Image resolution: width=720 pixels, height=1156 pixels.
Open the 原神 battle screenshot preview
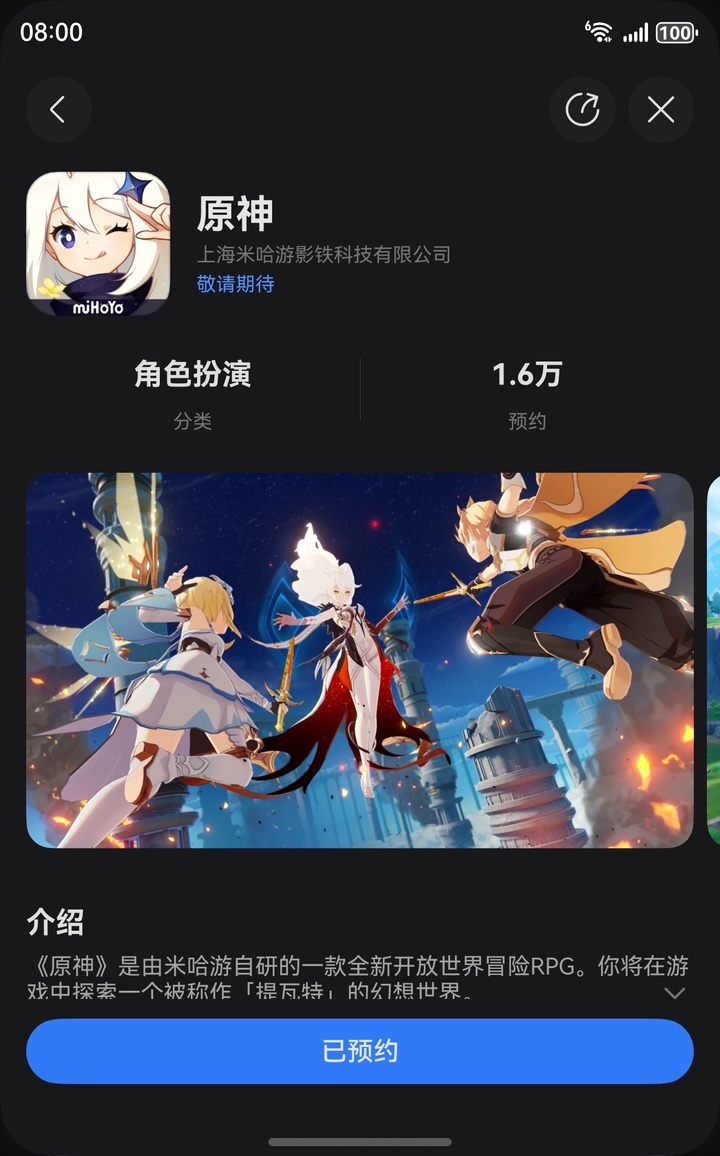359,660
